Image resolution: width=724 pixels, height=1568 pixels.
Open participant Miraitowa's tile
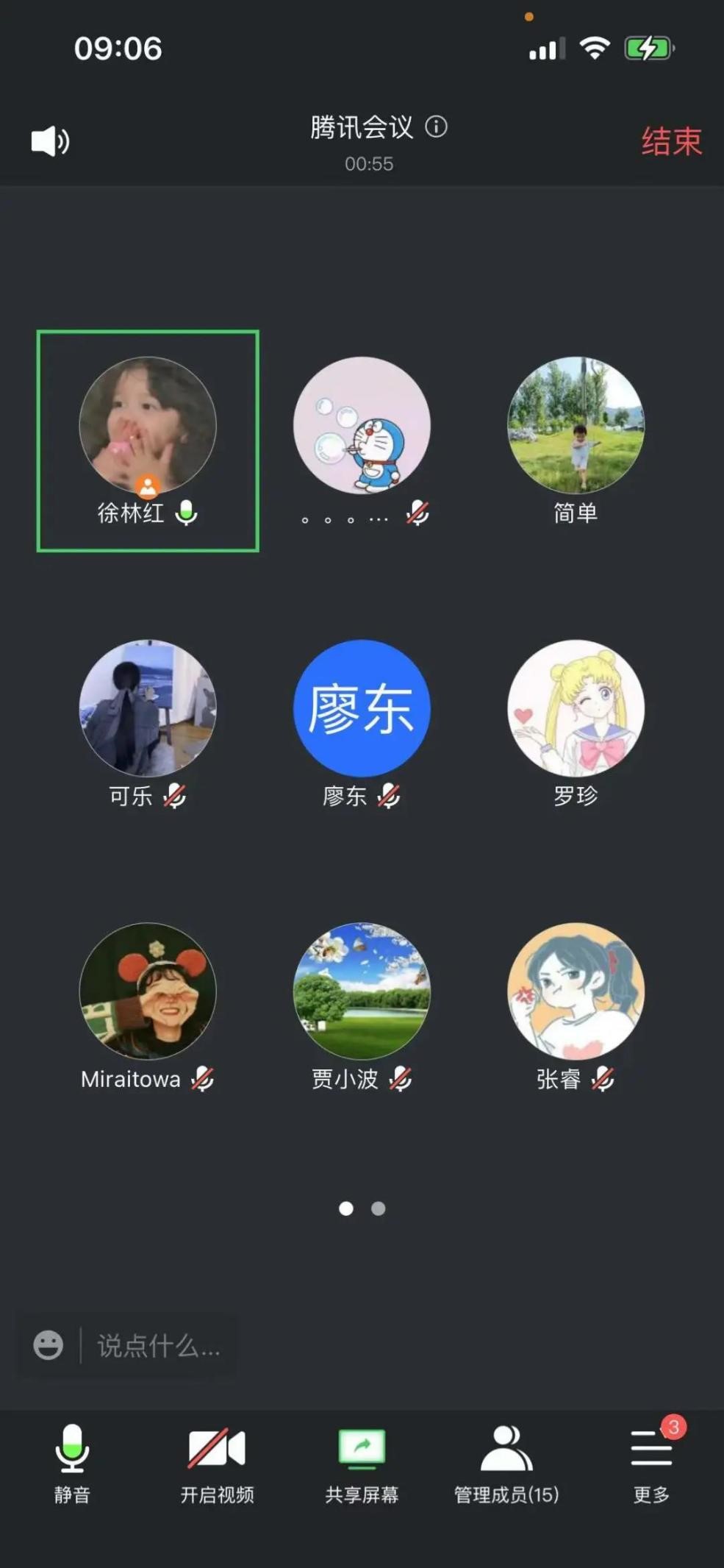tap(148, 991)
